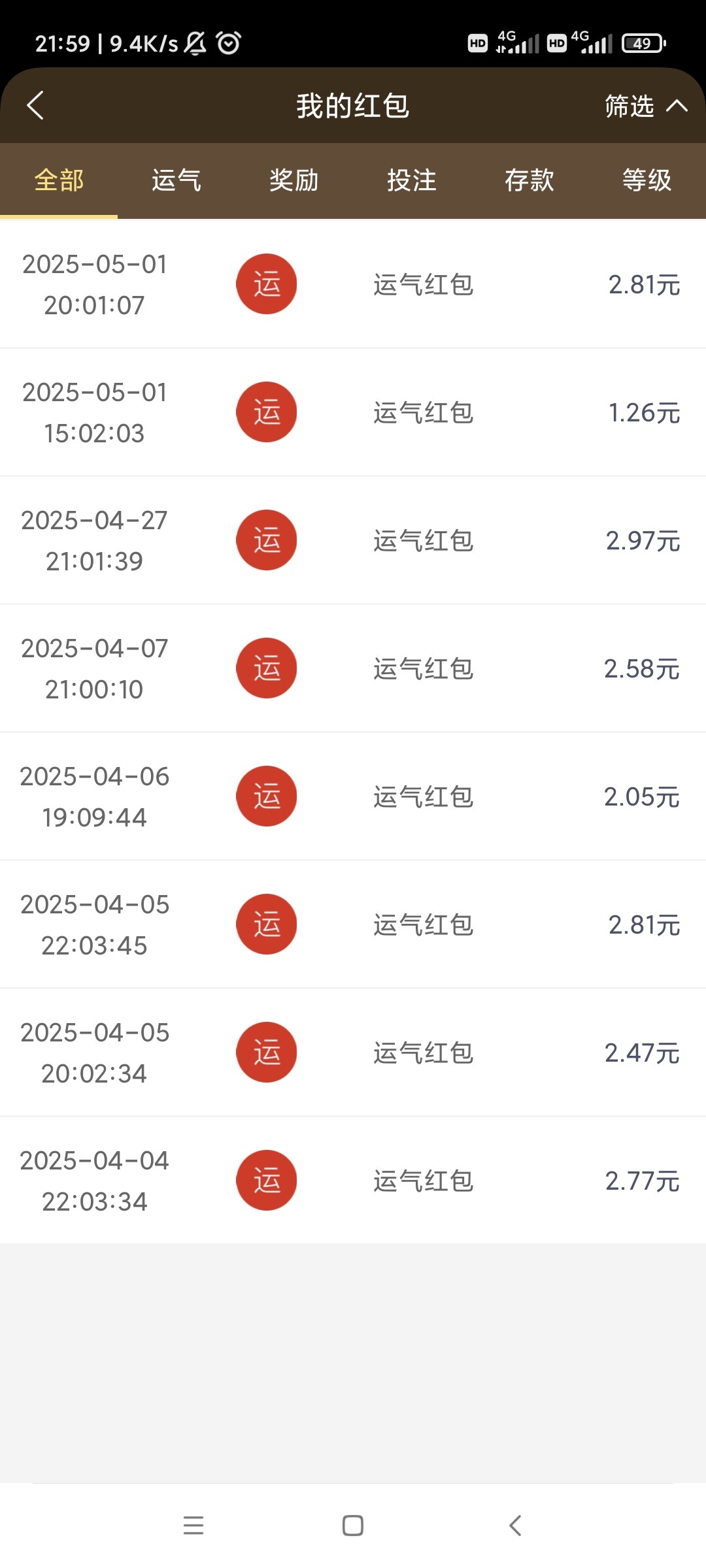Switch to the 运气 tab
The height and width of the screenshot is (1568, 706).
[176, 180]
